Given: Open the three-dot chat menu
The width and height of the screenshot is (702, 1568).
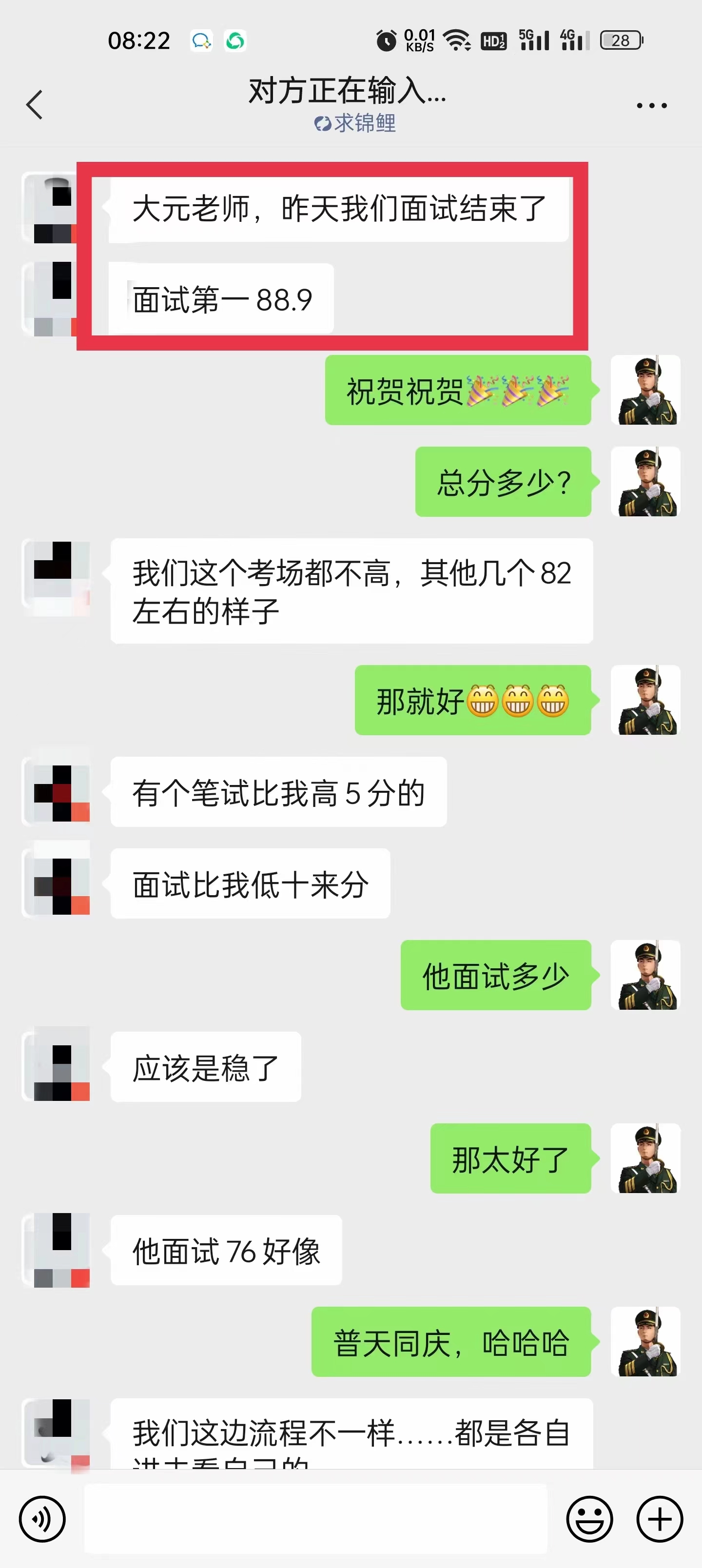Looking at the screenshot, I should coord(651,106).
